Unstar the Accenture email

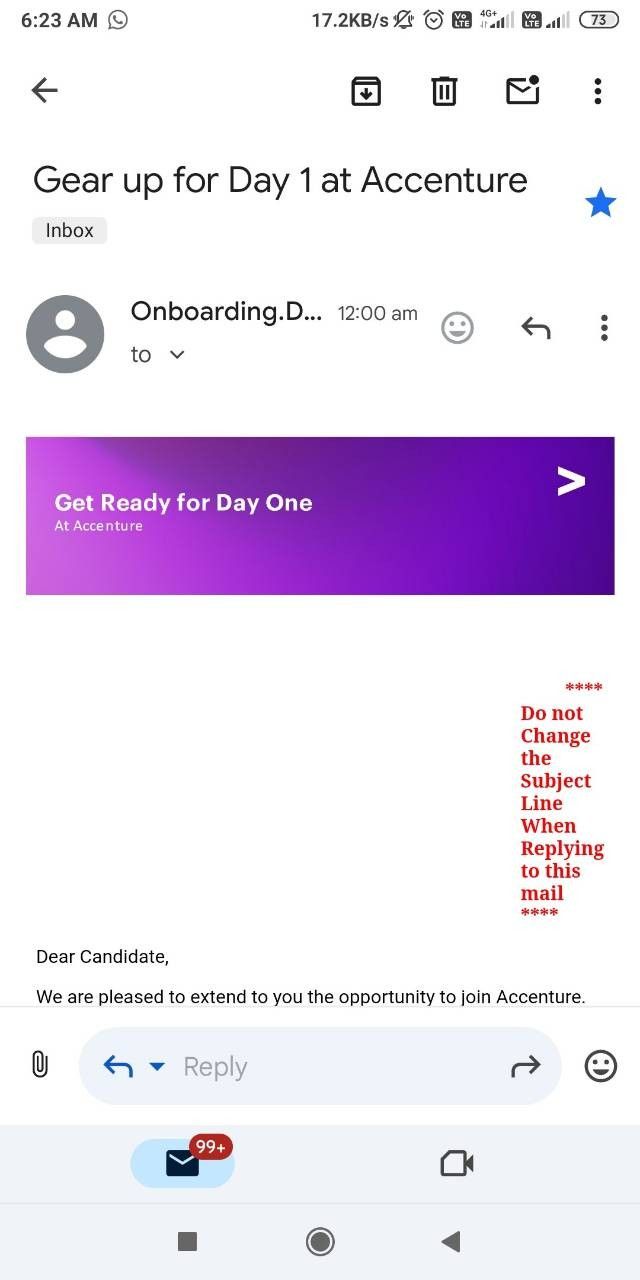point(600,204)
